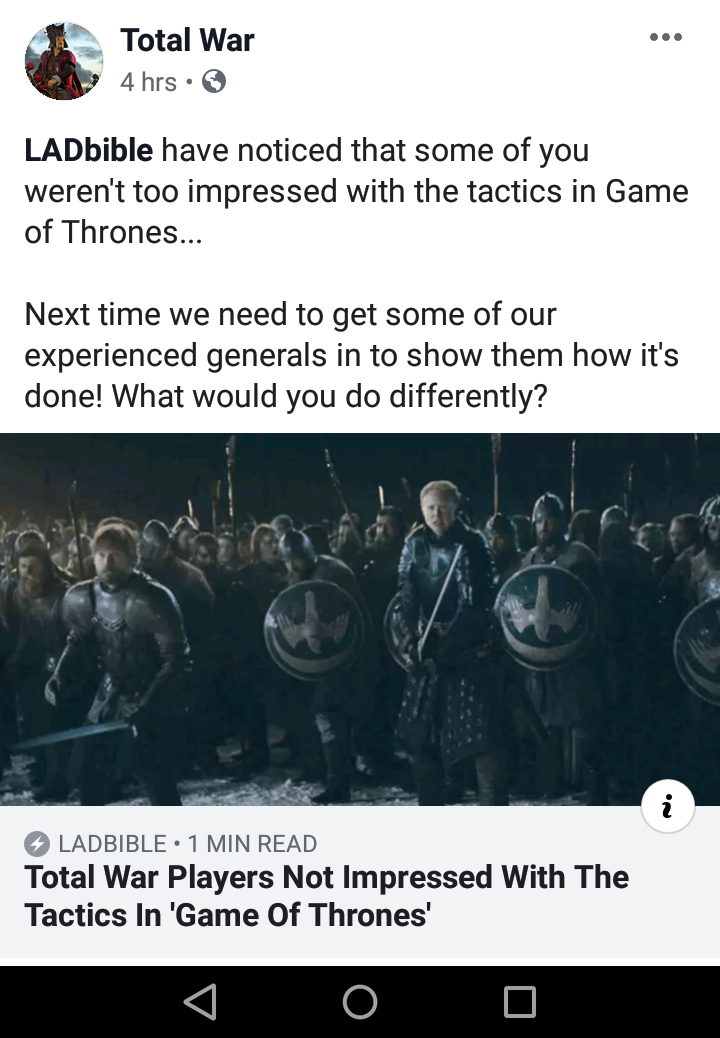Open the Total War page profile picture
720x1038 pixels.
[x=64, y=61]
